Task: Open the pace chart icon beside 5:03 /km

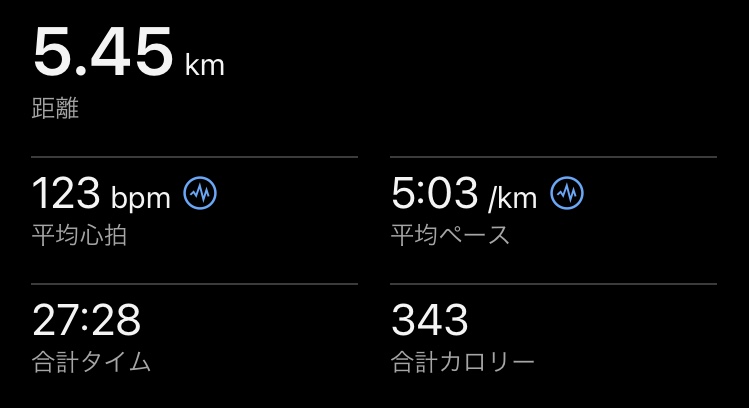Action: point(568,192)
